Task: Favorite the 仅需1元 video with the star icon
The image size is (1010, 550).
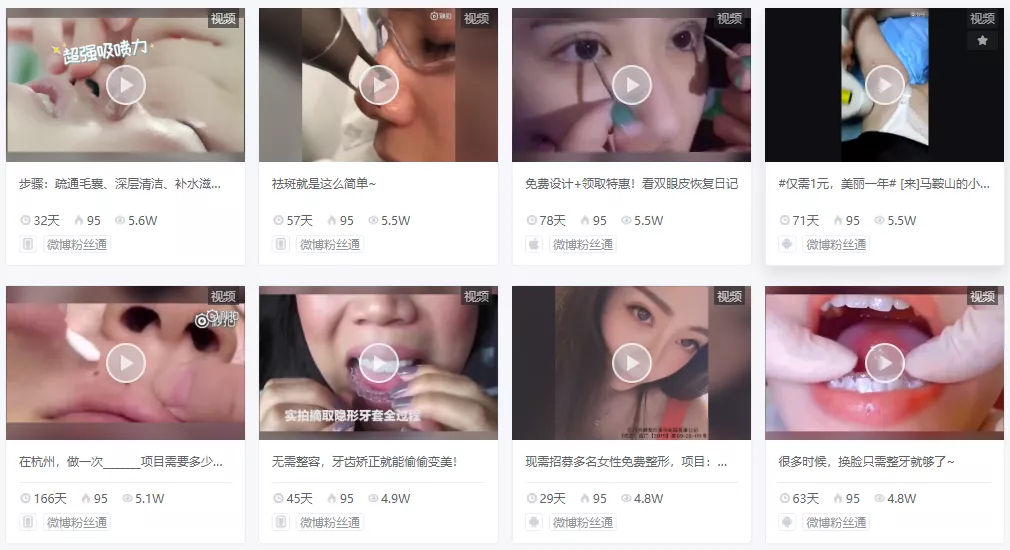Action: point(982,41)
